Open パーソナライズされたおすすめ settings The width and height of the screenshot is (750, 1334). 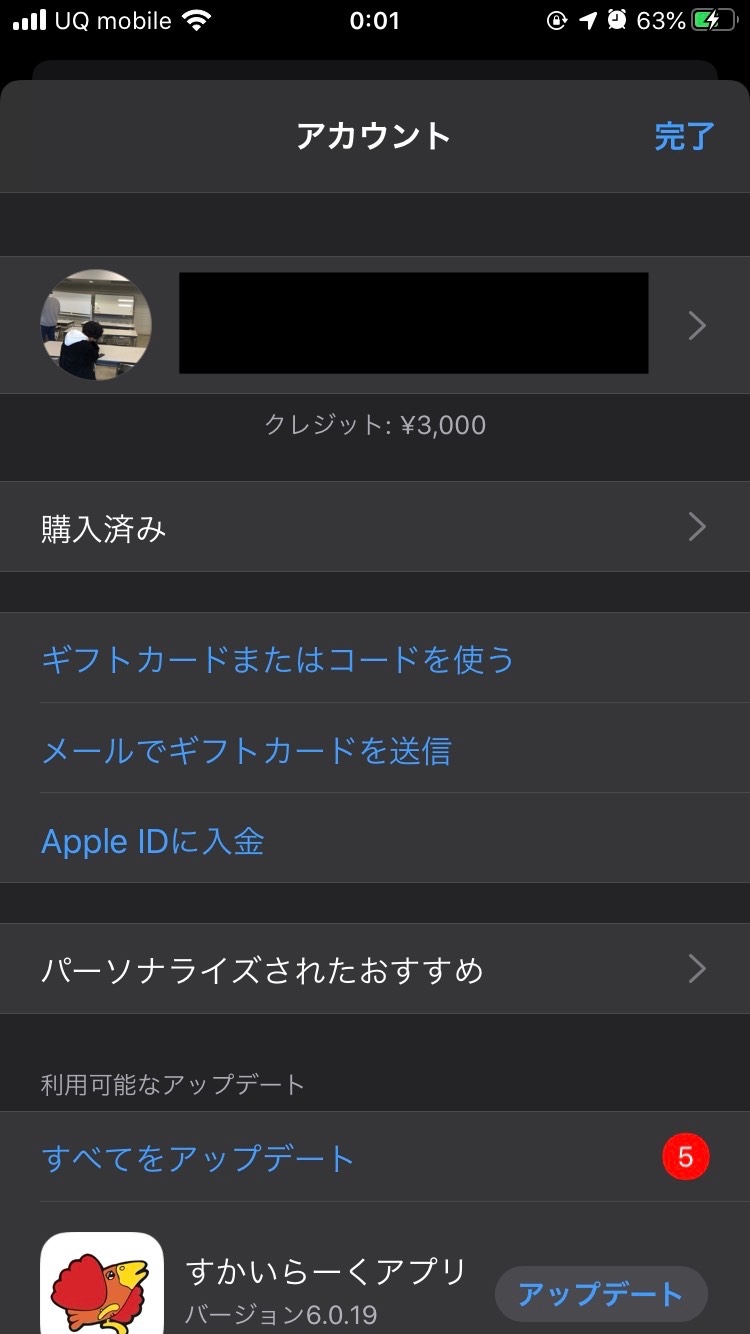pyautogui.click(x=375, y=969)
